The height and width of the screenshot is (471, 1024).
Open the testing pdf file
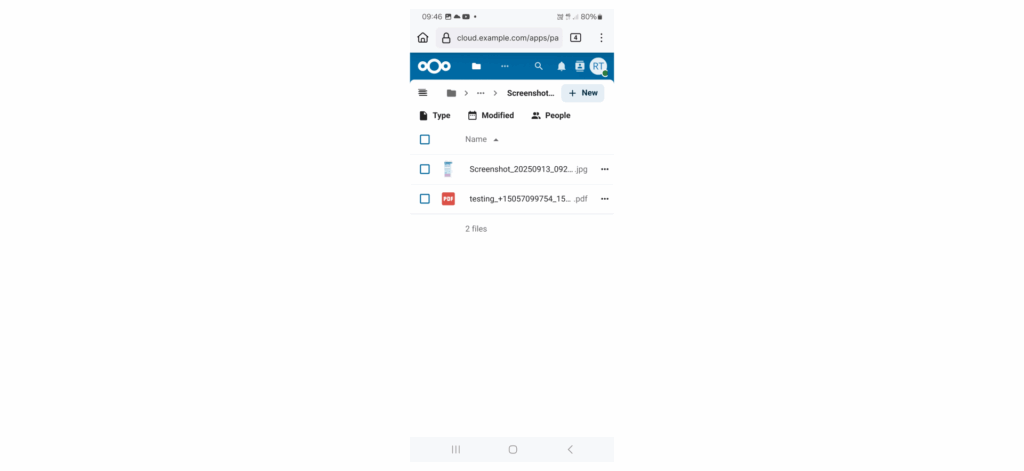[x=520, y=199]
